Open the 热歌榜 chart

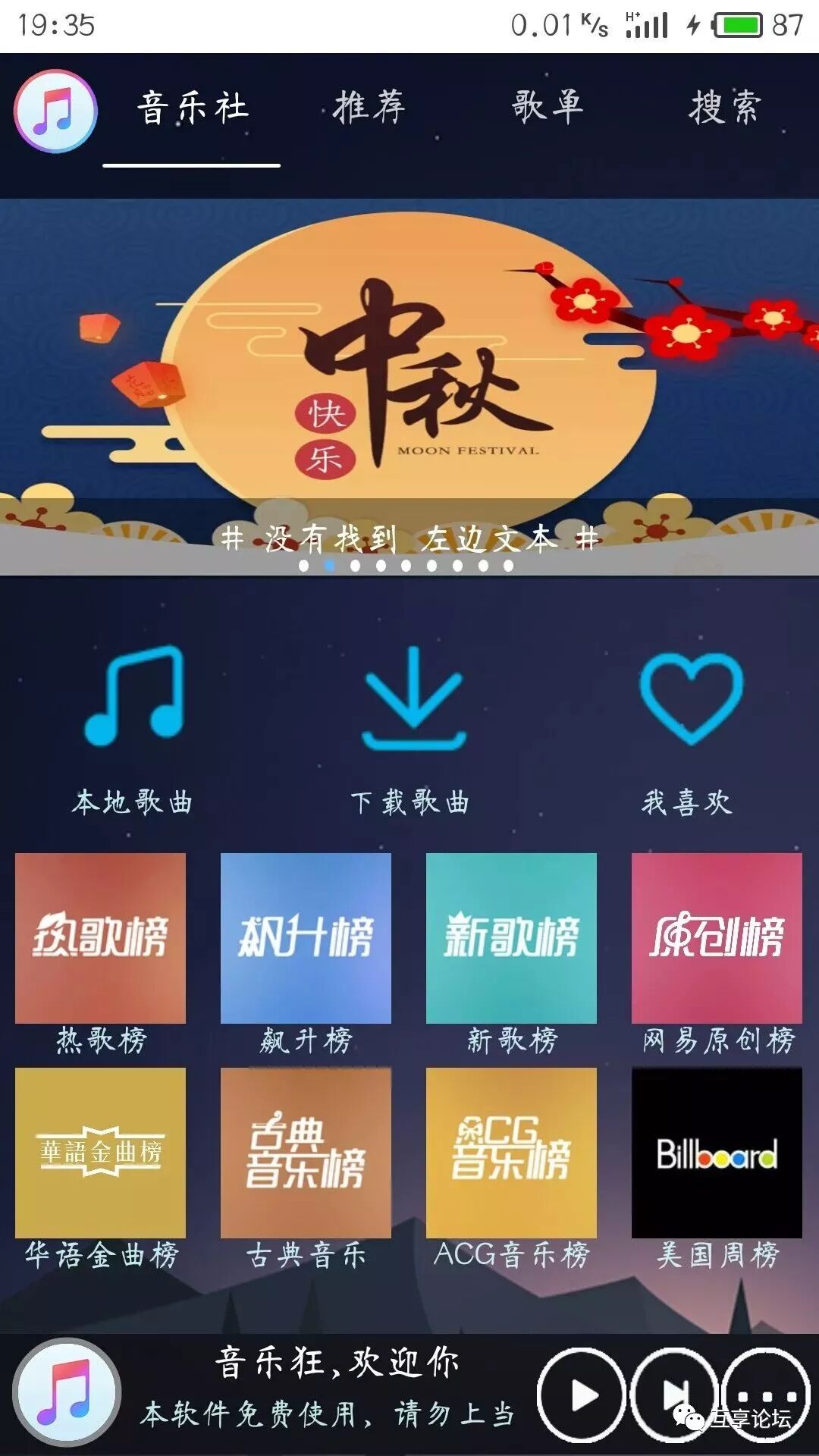click(101, 938)
